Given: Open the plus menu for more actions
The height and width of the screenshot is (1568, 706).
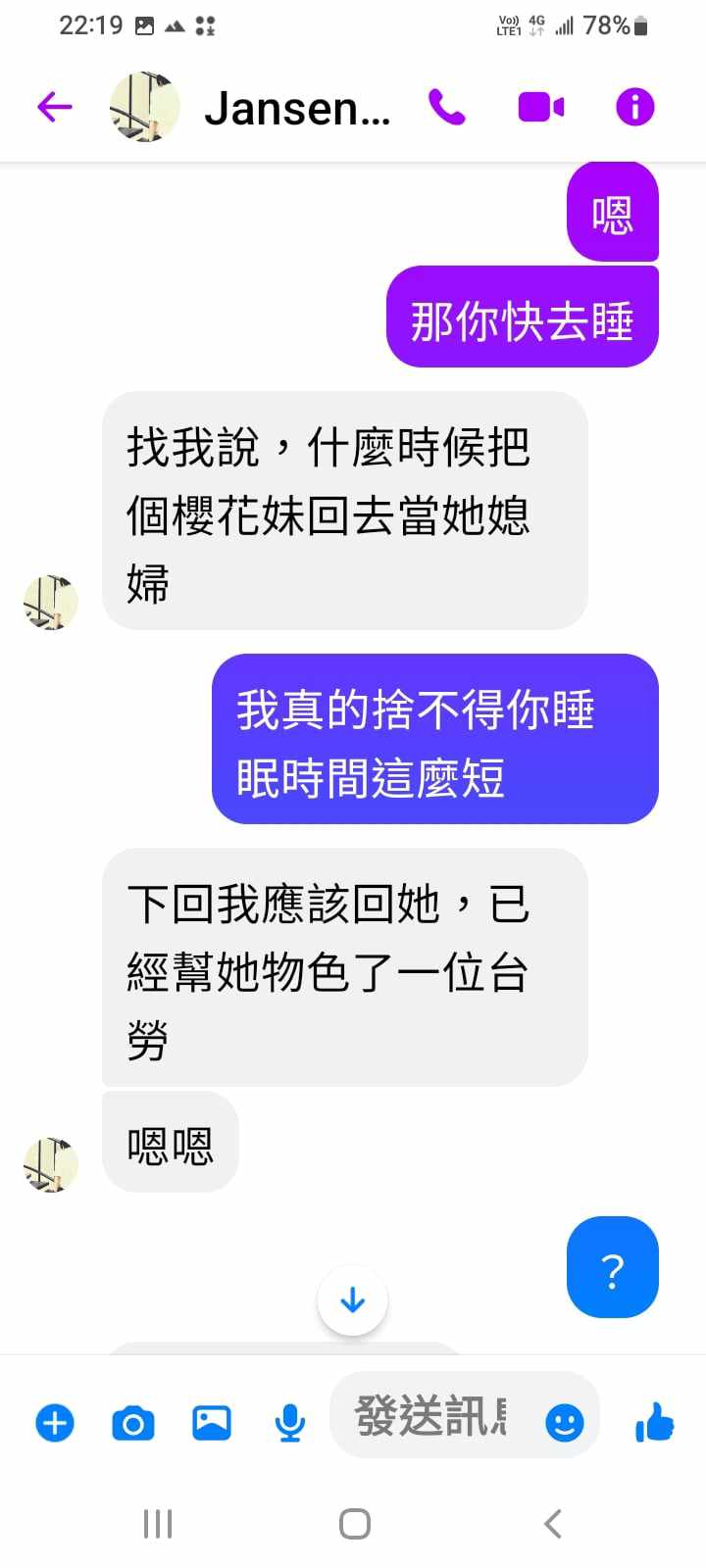Looking at the screenshot, I should [x=55, y=1422].
